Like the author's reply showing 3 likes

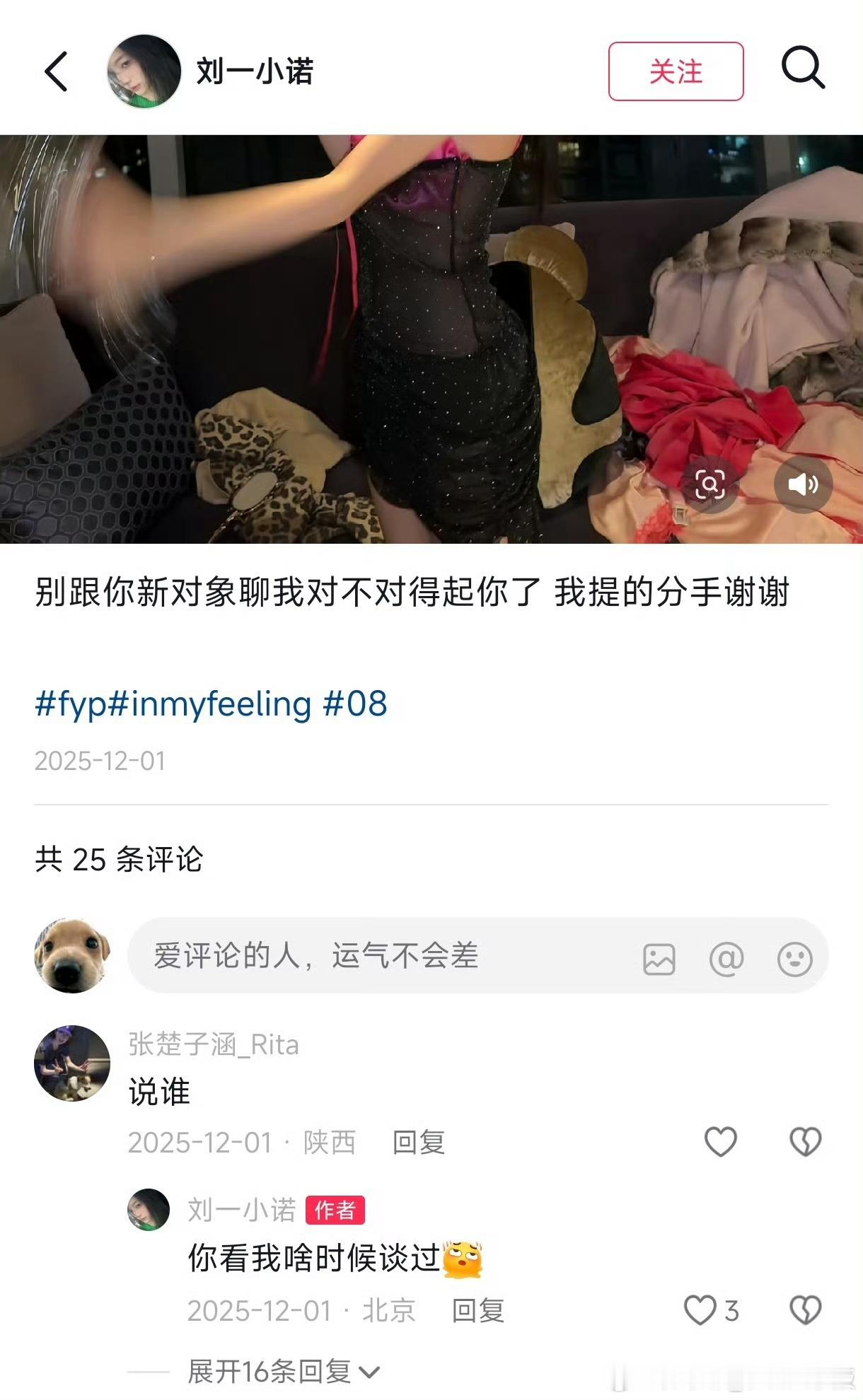[x=700, y=1310]
